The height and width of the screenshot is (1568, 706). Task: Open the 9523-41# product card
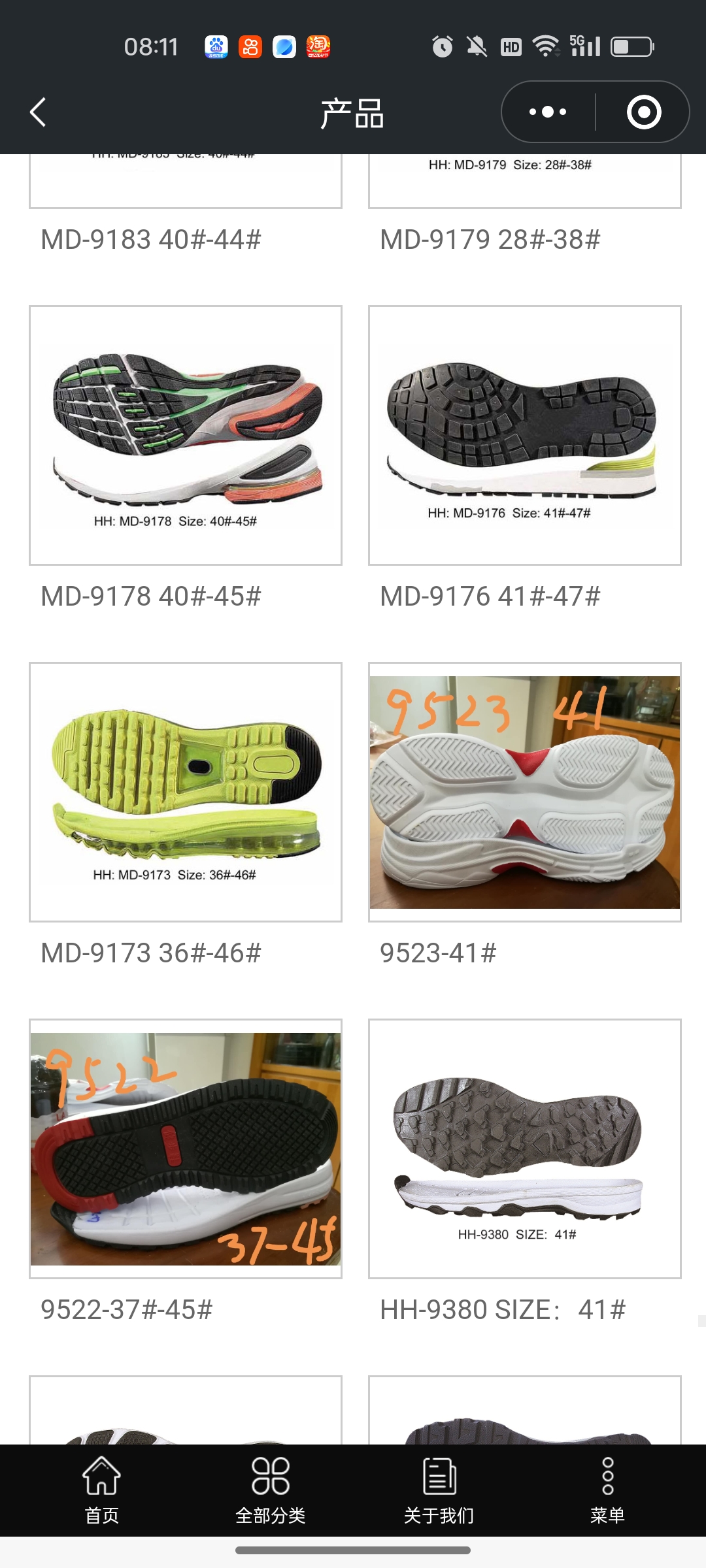click(525, 792)
